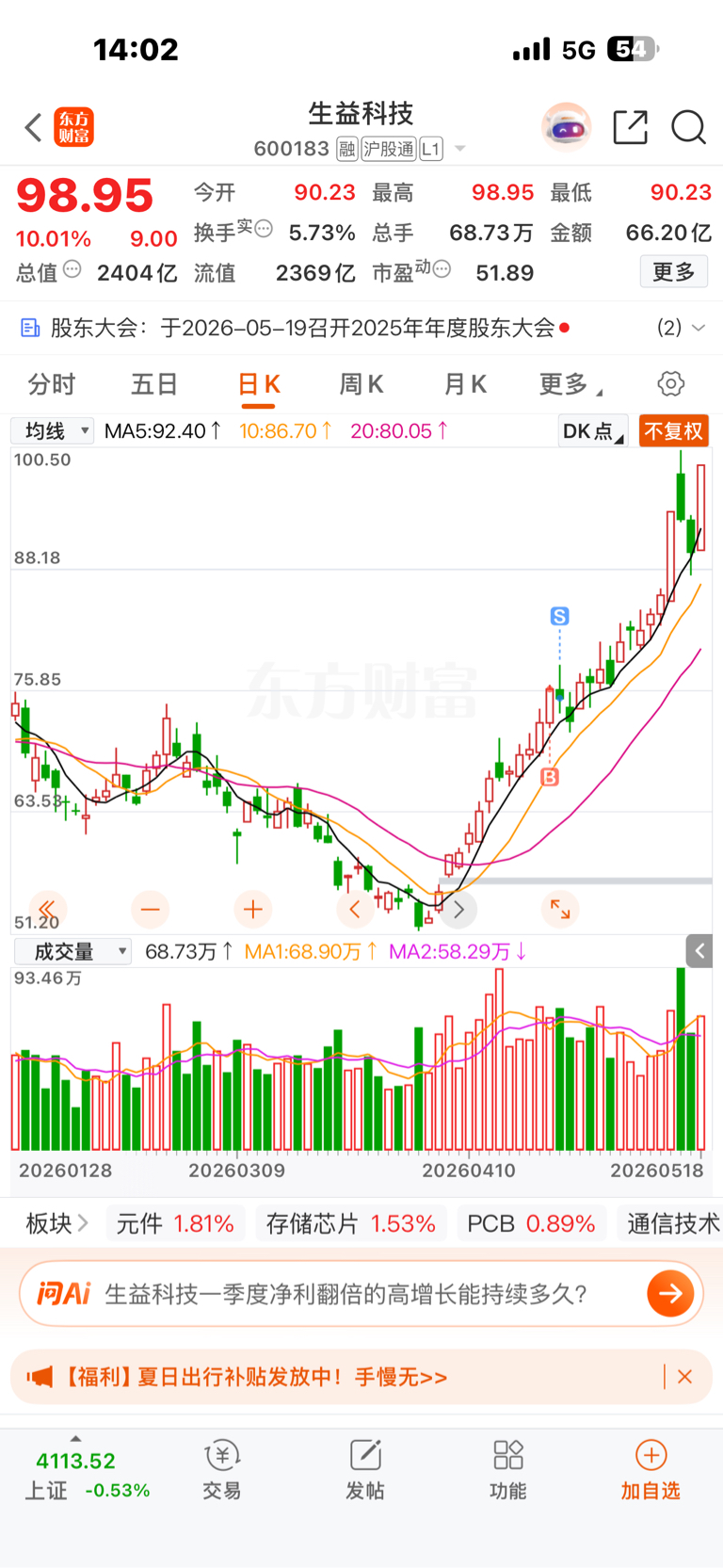Image resolution: width=723 pixels, height=1568 pixels.
Task: Select the 周K chart tab
Action: tap(361, 384)
